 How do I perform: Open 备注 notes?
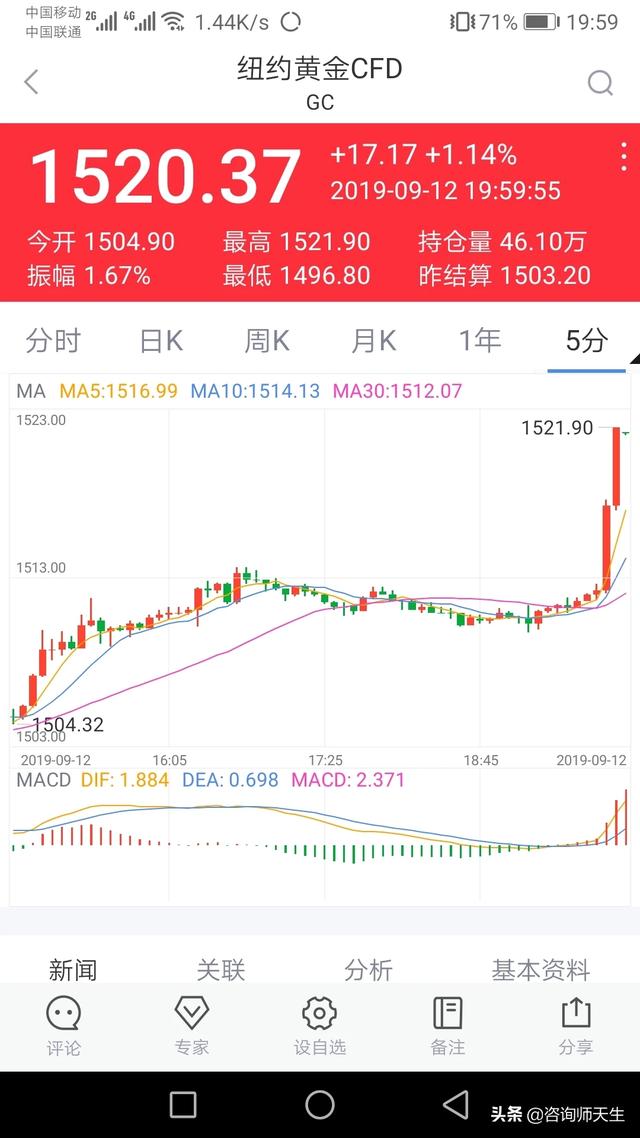tap(448, 1026)
